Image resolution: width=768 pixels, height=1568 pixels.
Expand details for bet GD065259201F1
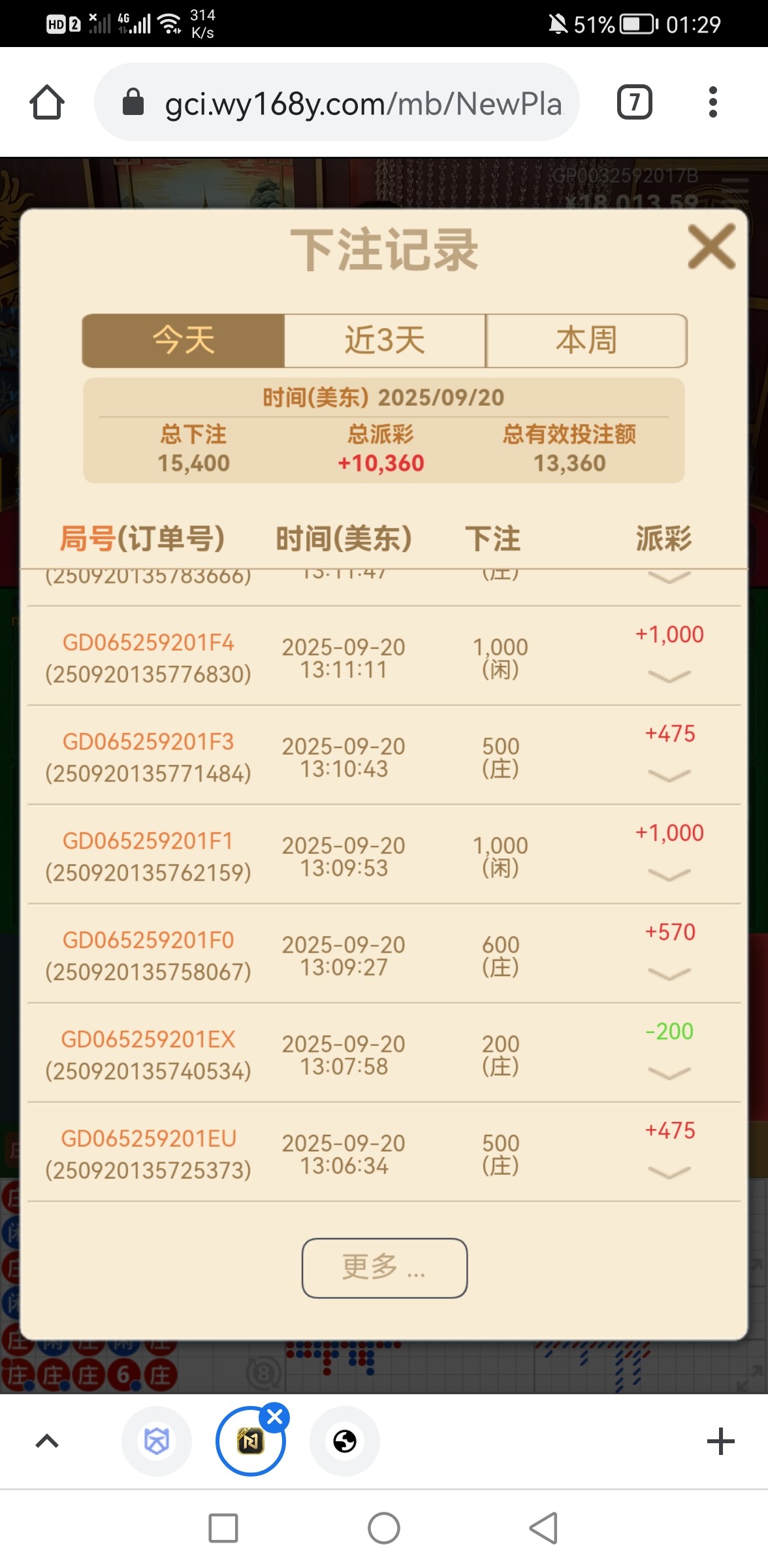pos(669,875)
